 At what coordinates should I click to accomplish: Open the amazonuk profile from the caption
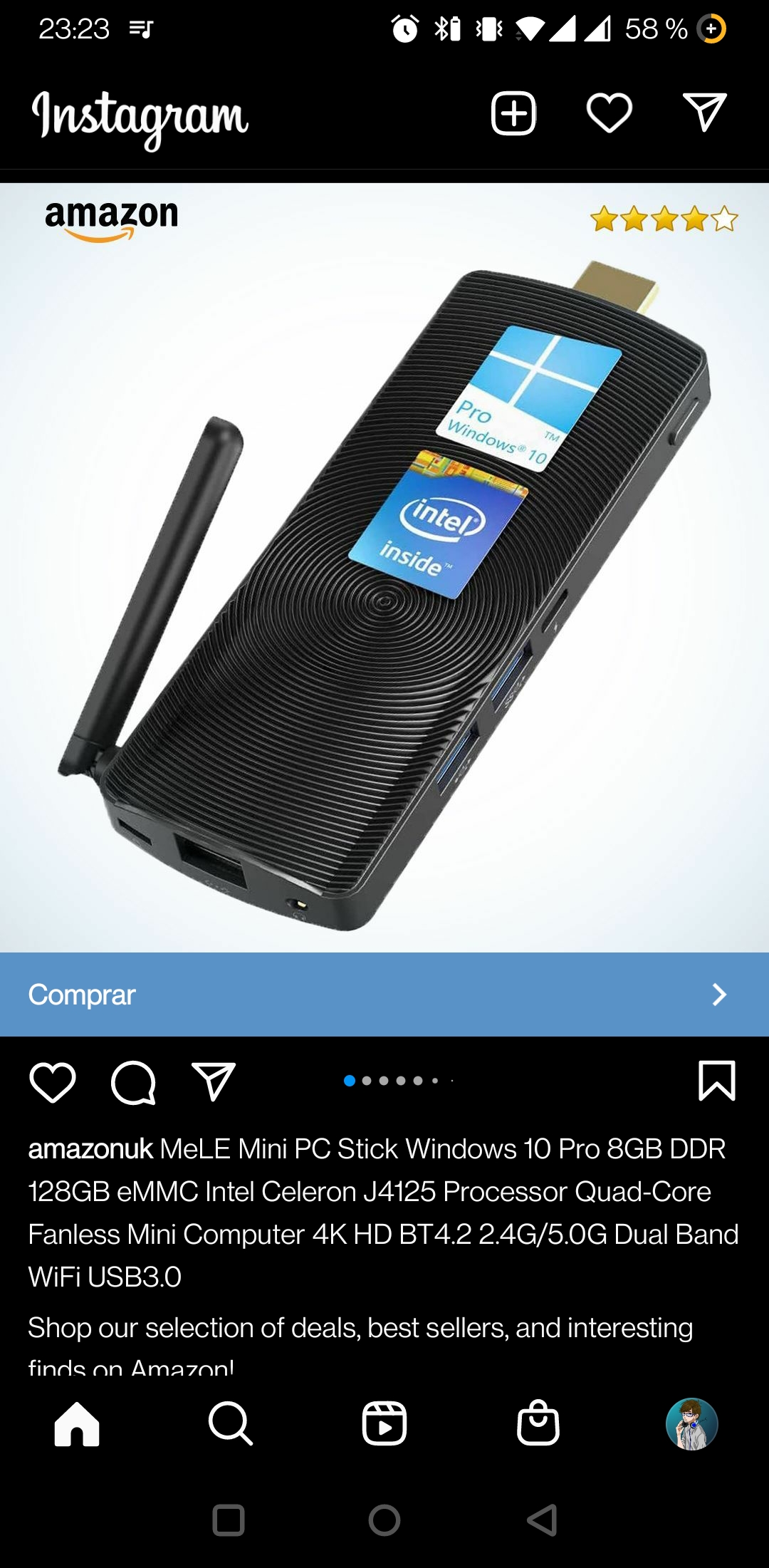(x=90, y=1148)
